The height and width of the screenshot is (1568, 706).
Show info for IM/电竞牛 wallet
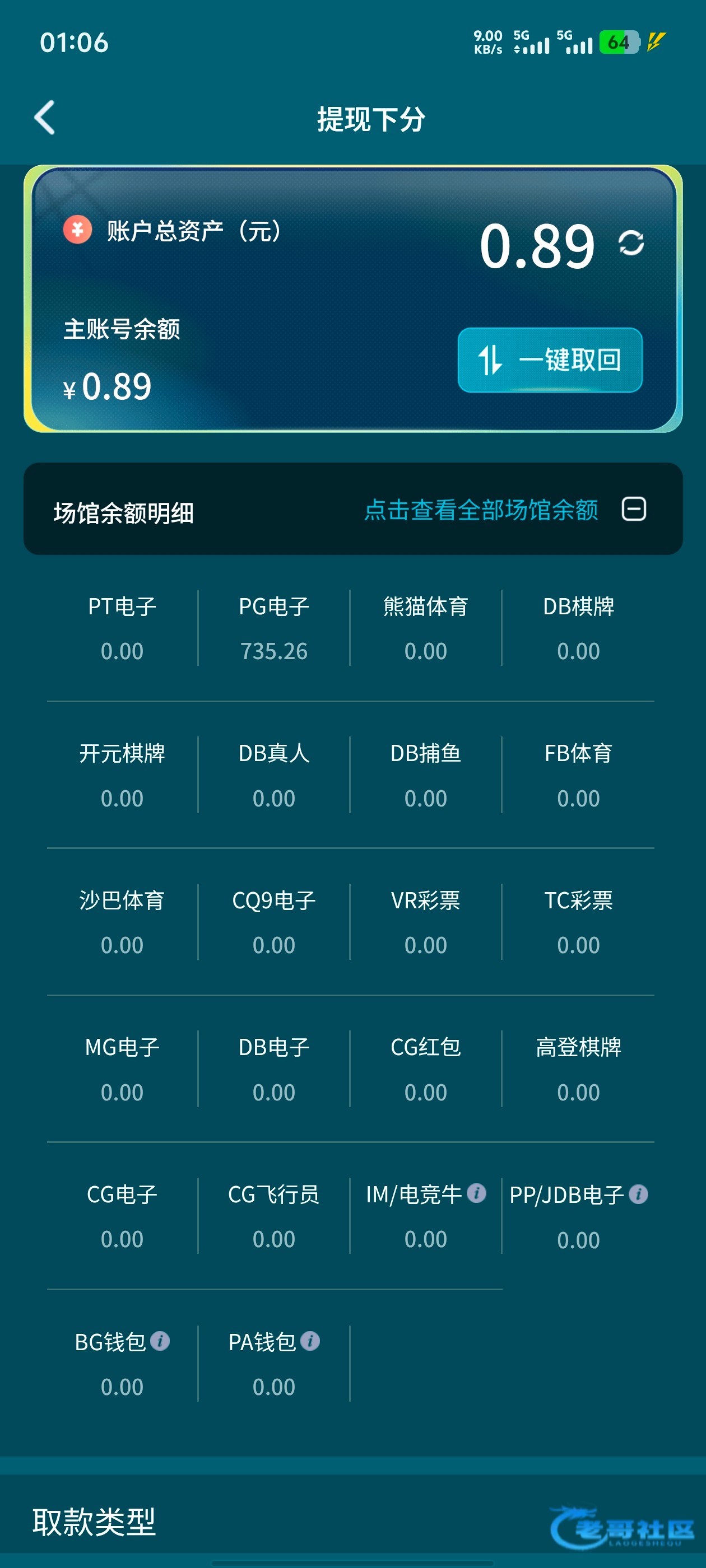(x=476, y=1193)
